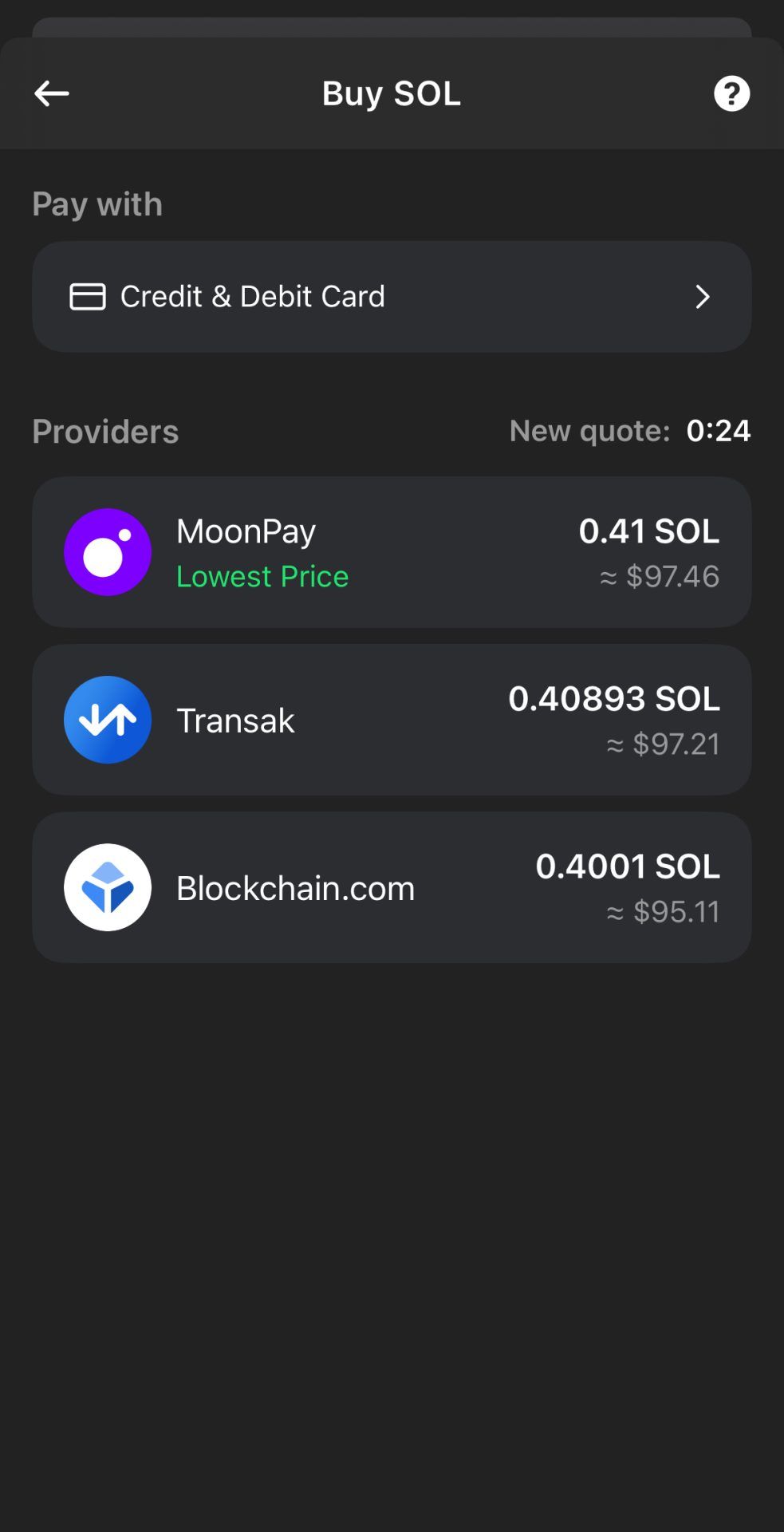Pick Blockchain.com to buy SOL
The image size is (784, 1532).
392,887
